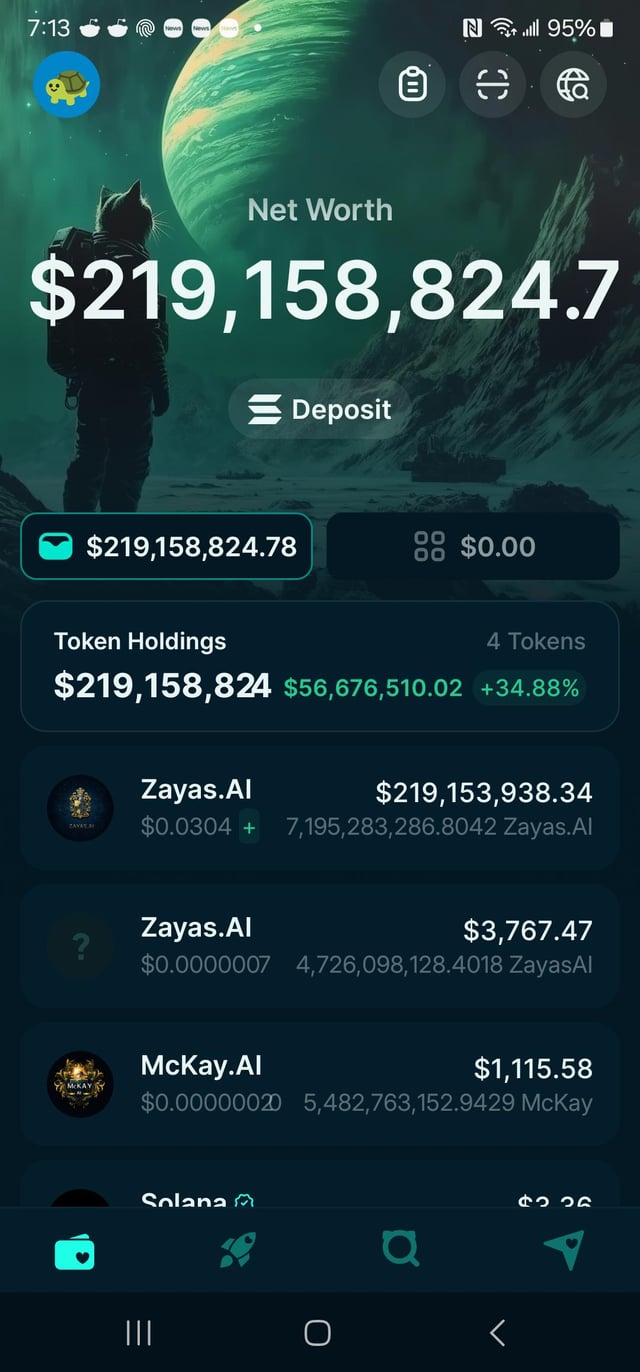
Task: Open the globe search icon
Action: point(573,86)
